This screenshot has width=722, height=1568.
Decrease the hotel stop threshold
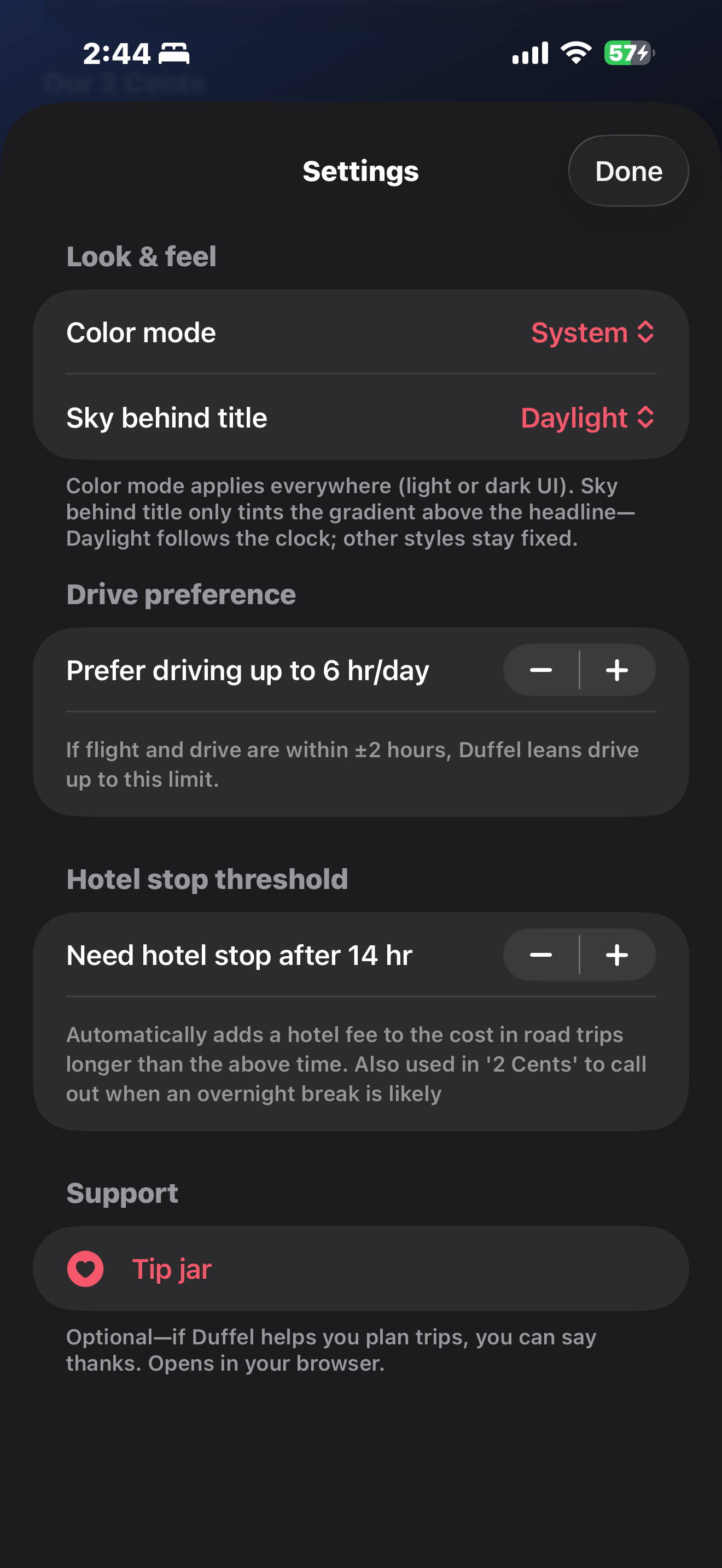pyautogui.click(x=540, y=955)
